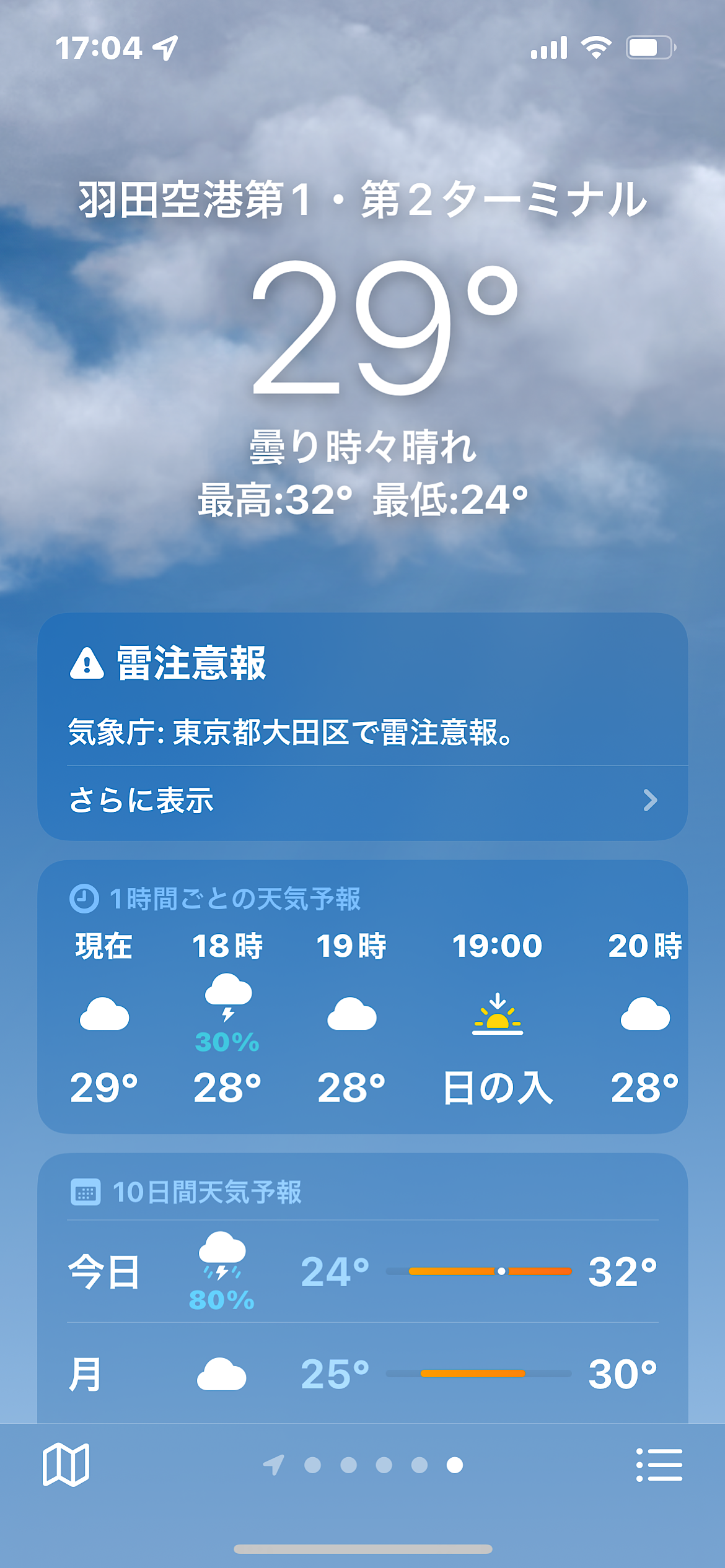This screenshot has height=1568, width=725.
Task: Show more details on the 雷注意報 warning
Action: (362, 801)
